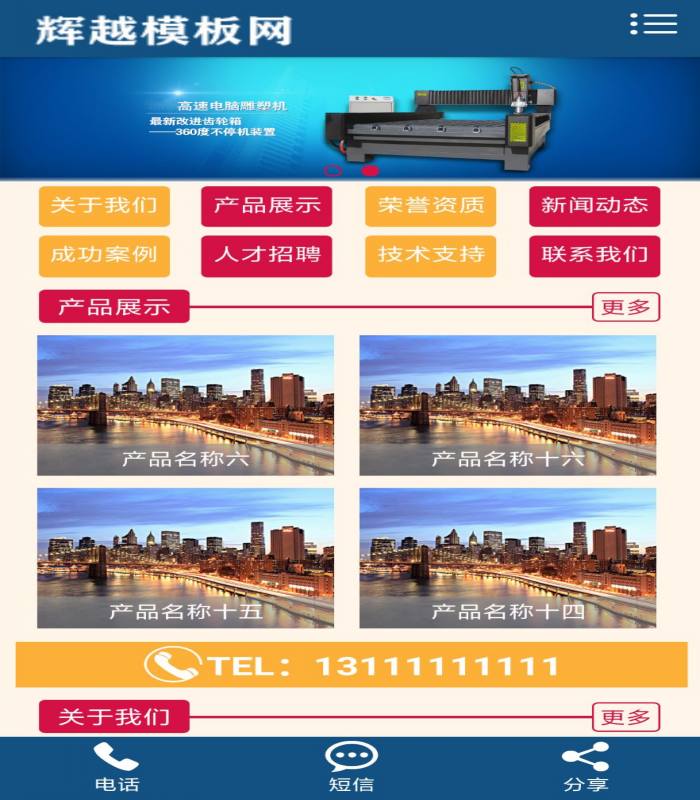Image resolution: width=700 pixels, height=800 pixels.
Task: Open product 产品名称六
Action: tap(185, 405)
